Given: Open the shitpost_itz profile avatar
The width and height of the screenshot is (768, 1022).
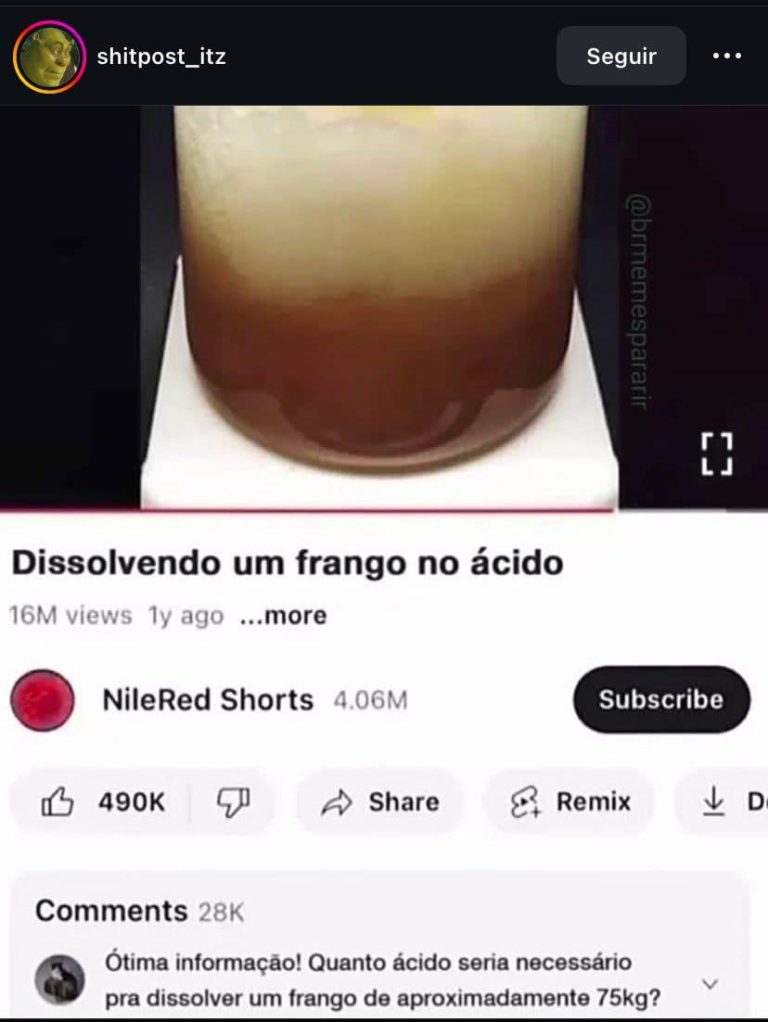Looking at the screenshot, I should (x=48, y=57).
